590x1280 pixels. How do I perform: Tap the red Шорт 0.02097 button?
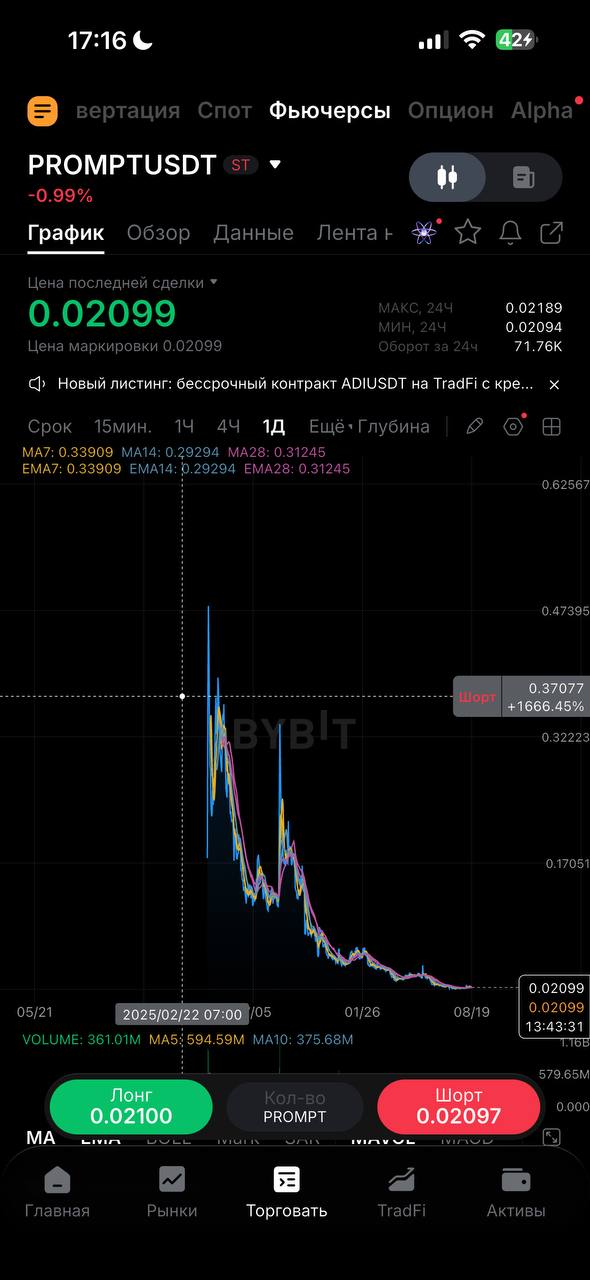[x=459, y=1106]
